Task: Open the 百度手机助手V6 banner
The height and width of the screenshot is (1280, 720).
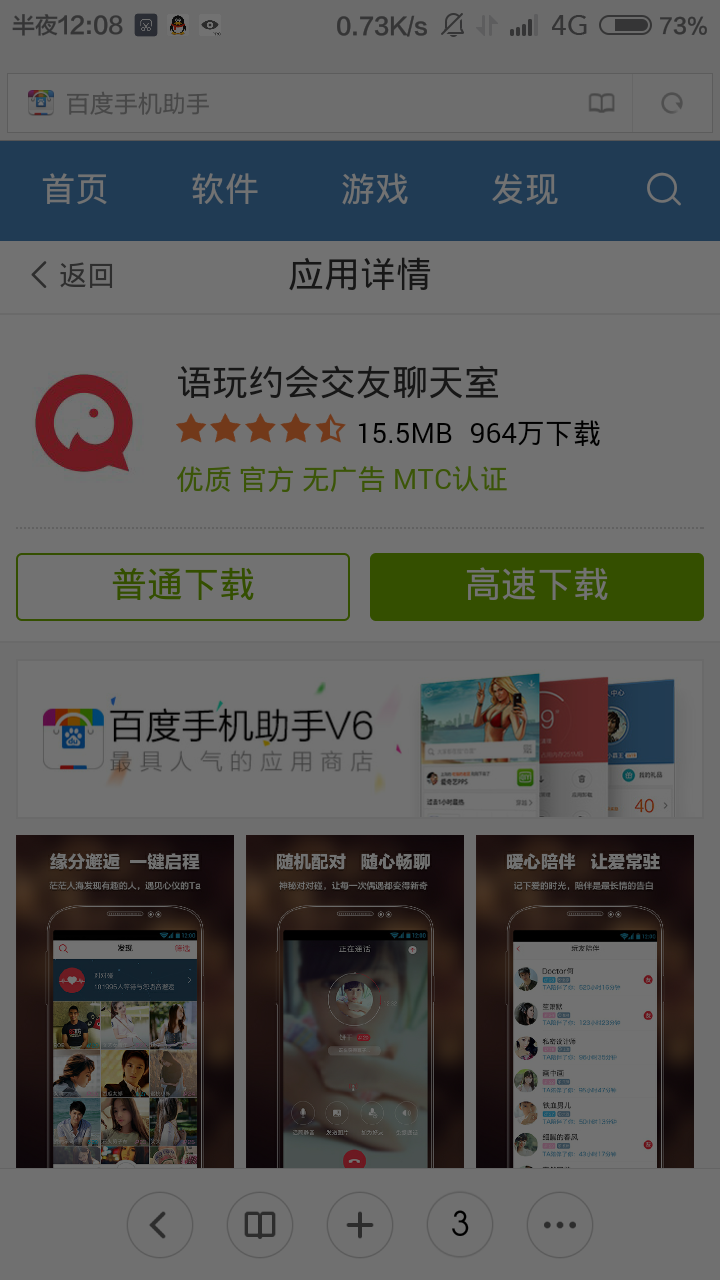Action: tap(360, 739)
